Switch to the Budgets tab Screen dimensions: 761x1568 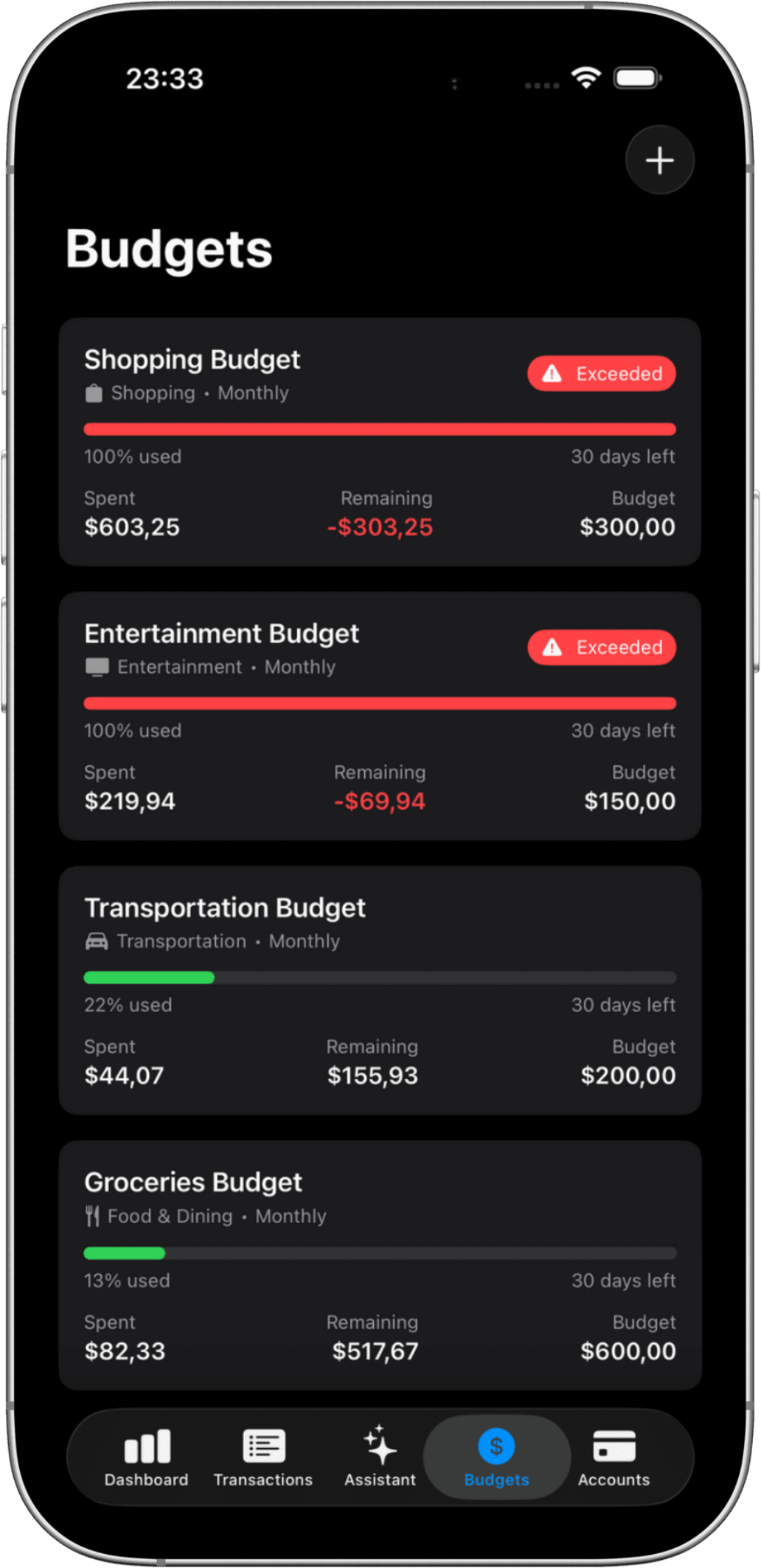(496, 1456)
